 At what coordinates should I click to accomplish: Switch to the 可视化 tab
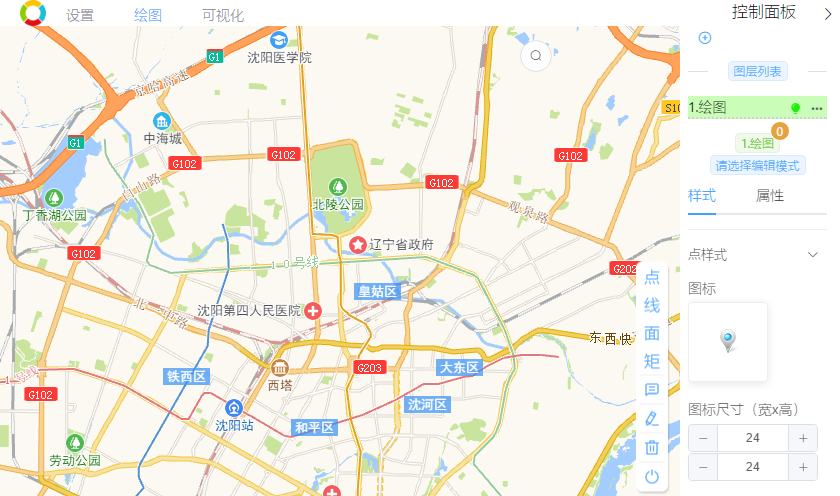[x=222, y=15]
